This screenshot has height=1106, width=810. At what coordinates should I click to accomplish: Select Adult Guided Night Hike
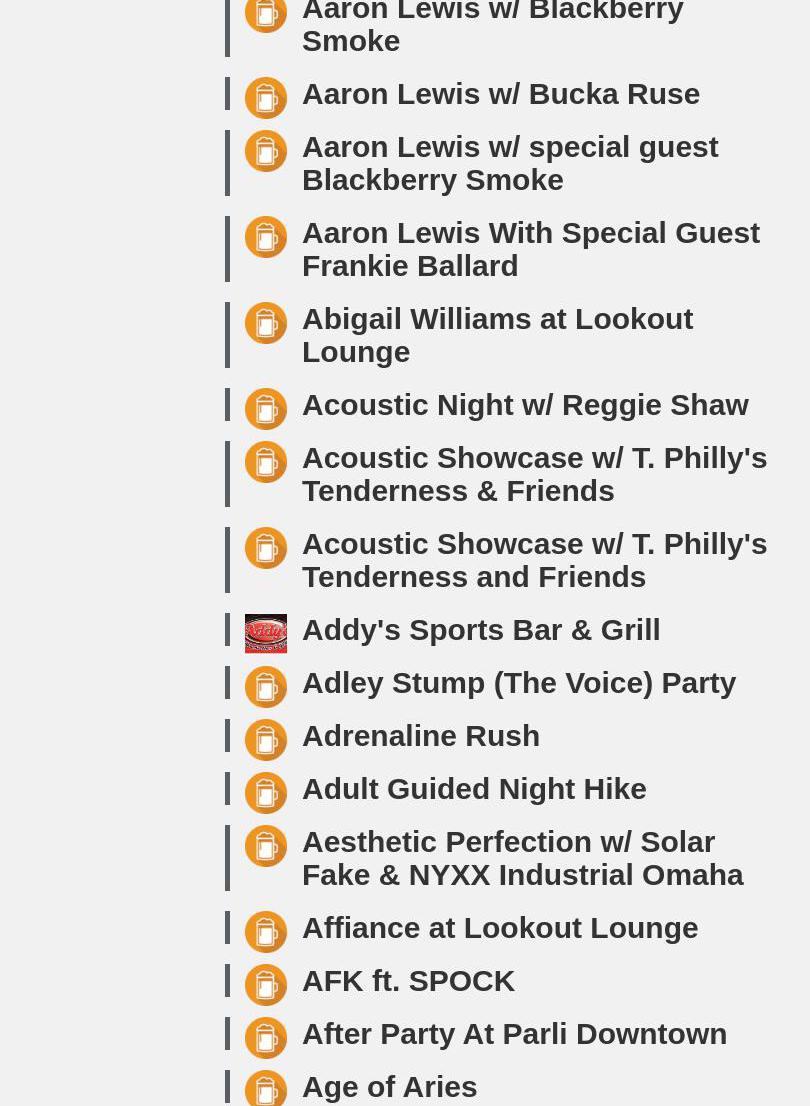473,789
